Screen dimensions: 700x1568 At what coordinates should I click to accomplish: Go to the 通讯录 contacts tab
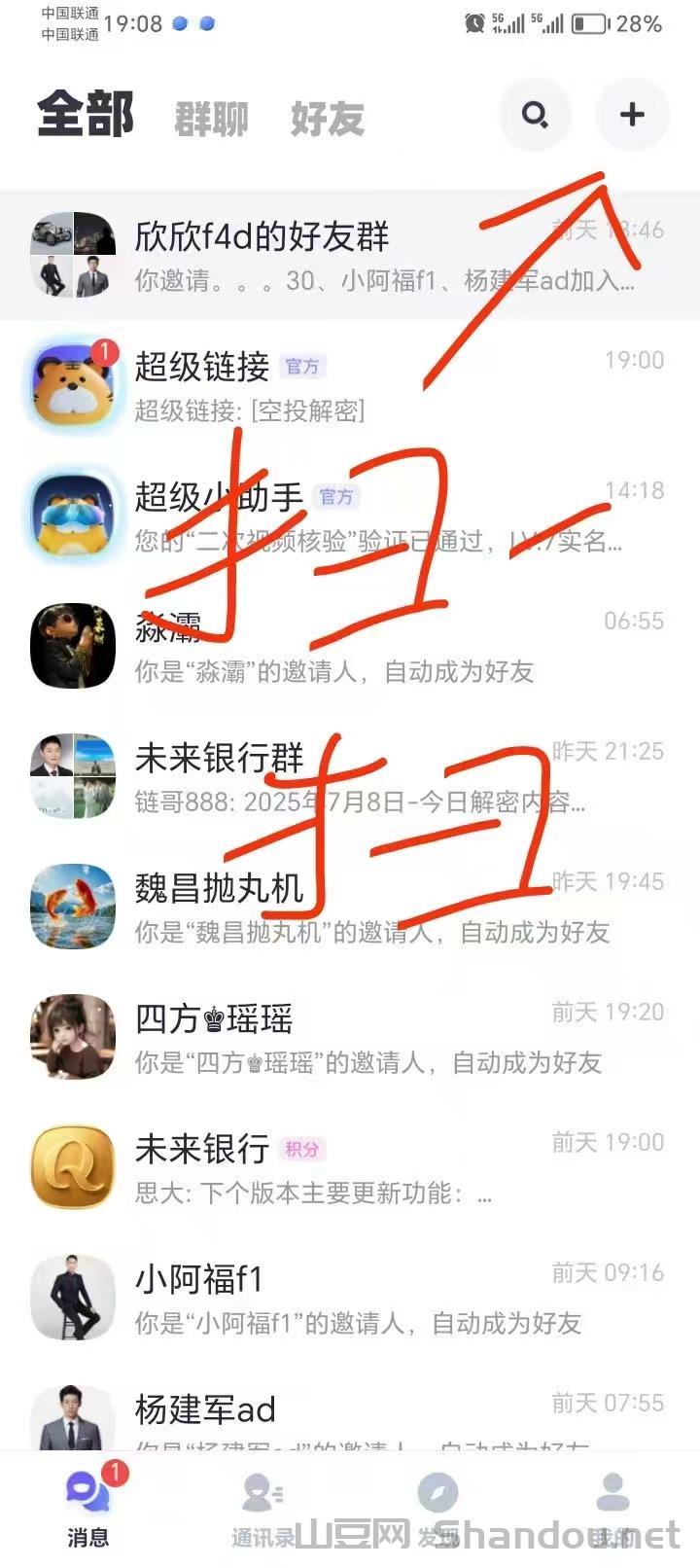(262, 1510)
